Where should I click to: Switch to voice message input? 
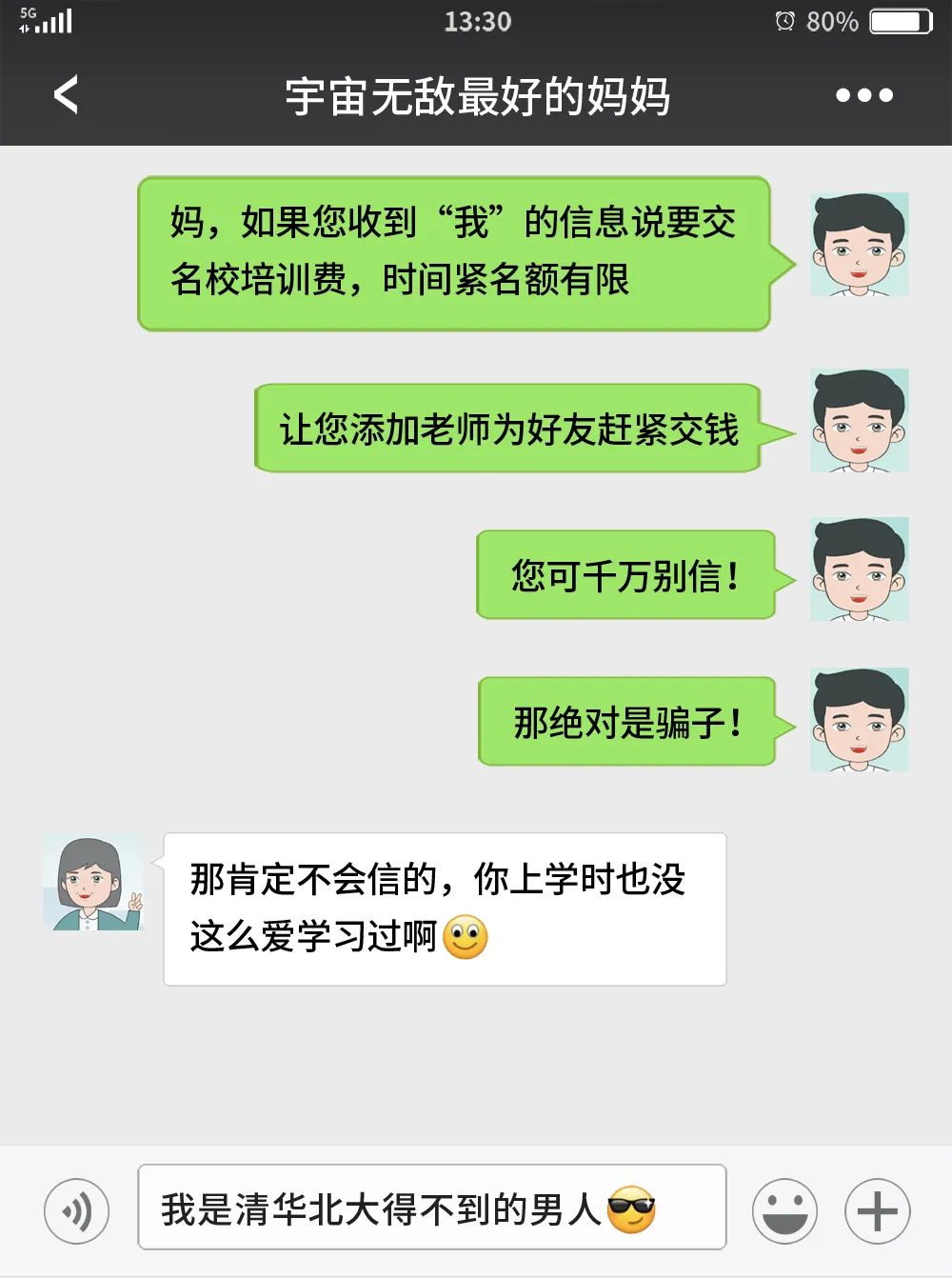click(77, 1211)
